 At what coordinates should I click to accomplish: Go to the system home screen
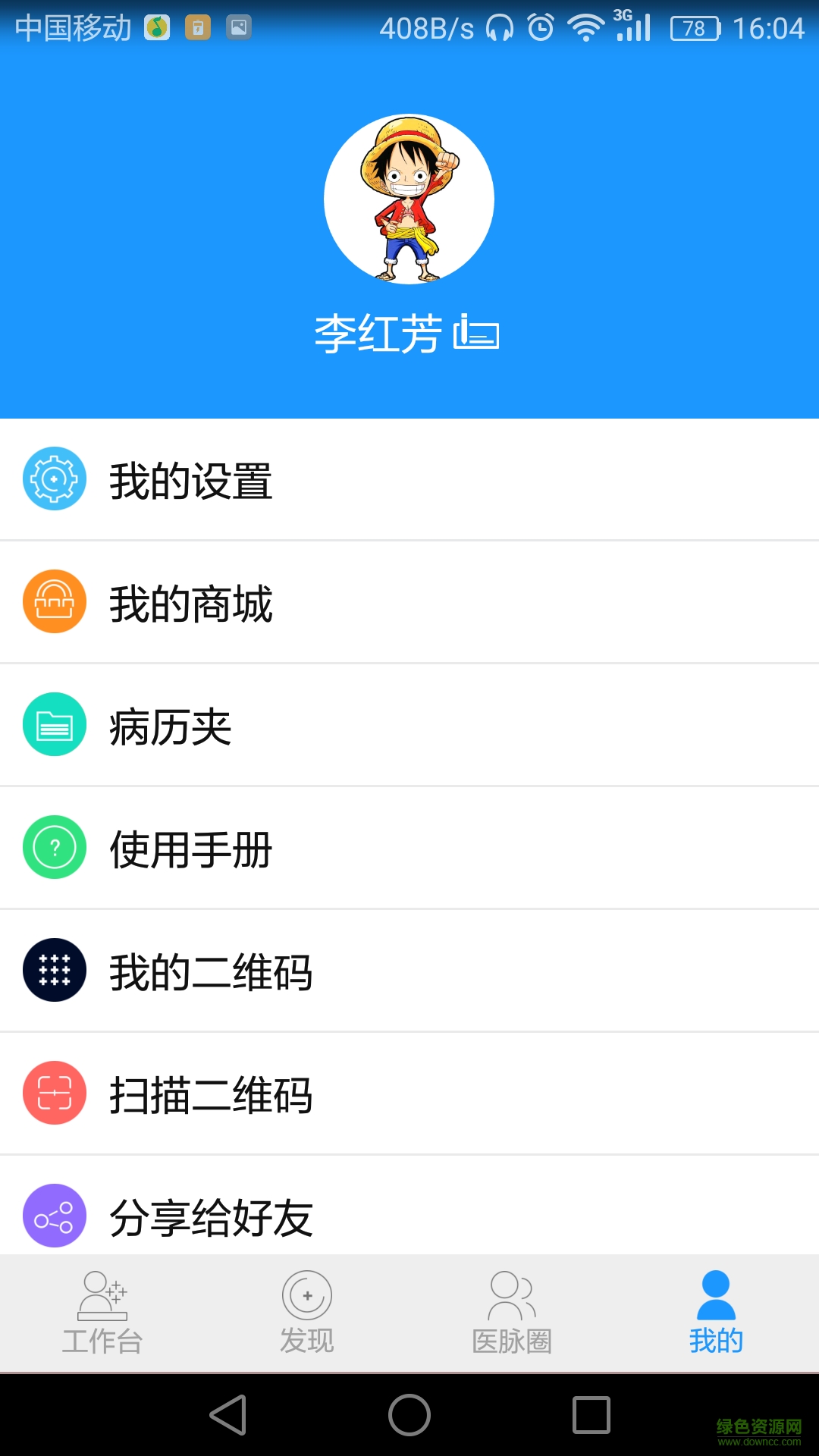[409, 1415]
